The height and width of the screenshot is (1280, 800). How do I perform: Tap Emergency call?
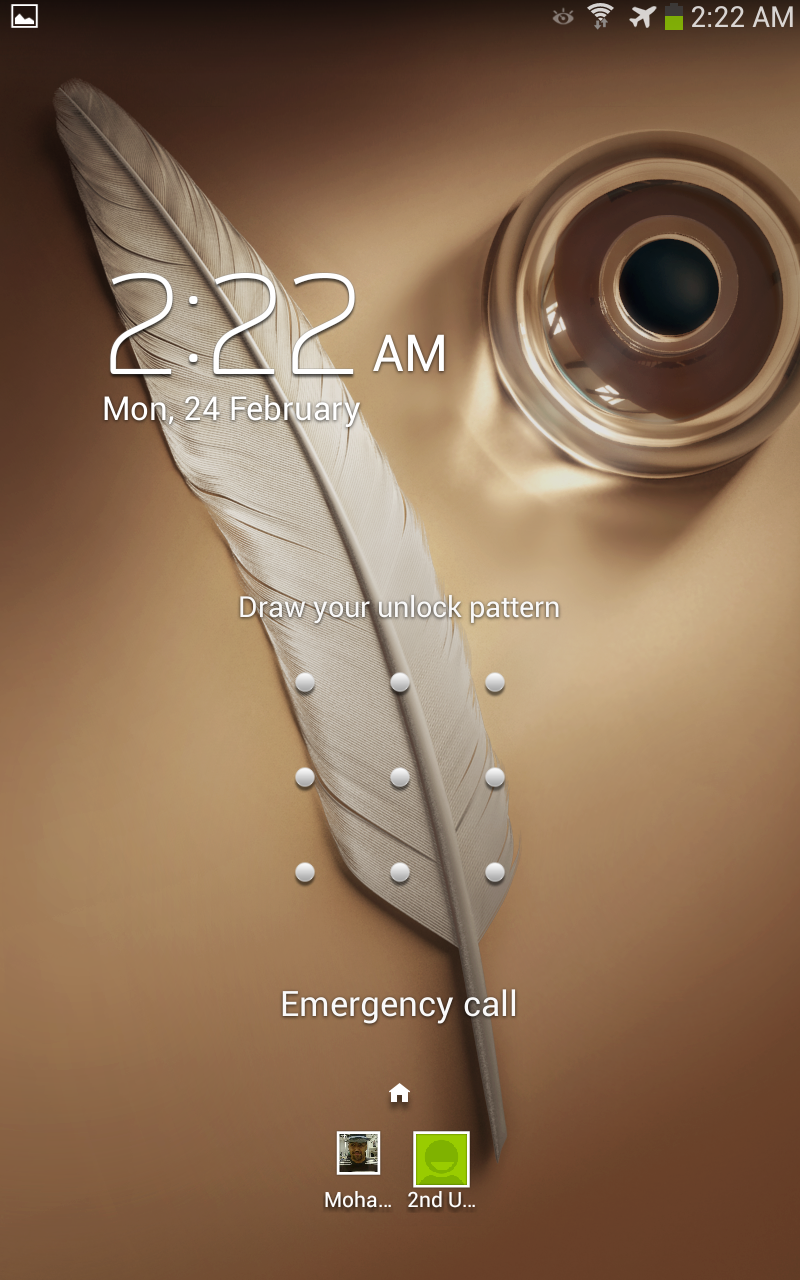(x=399, y=1004)
